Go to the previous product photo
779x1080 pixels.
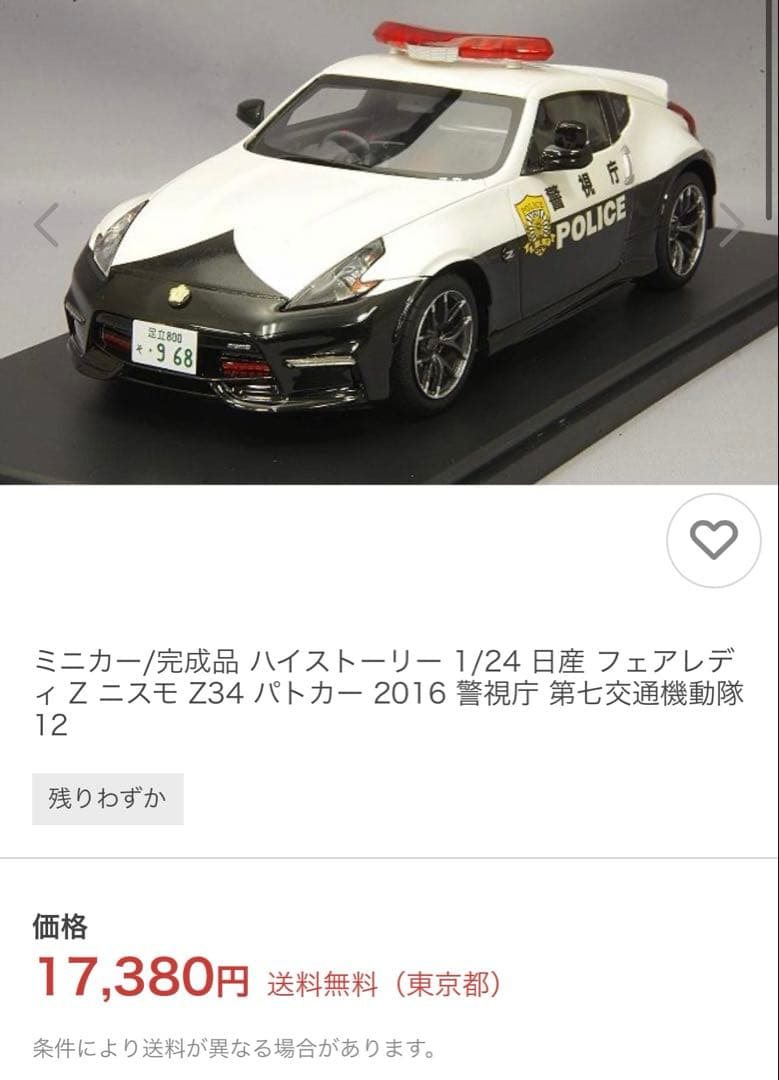(46, 224)
